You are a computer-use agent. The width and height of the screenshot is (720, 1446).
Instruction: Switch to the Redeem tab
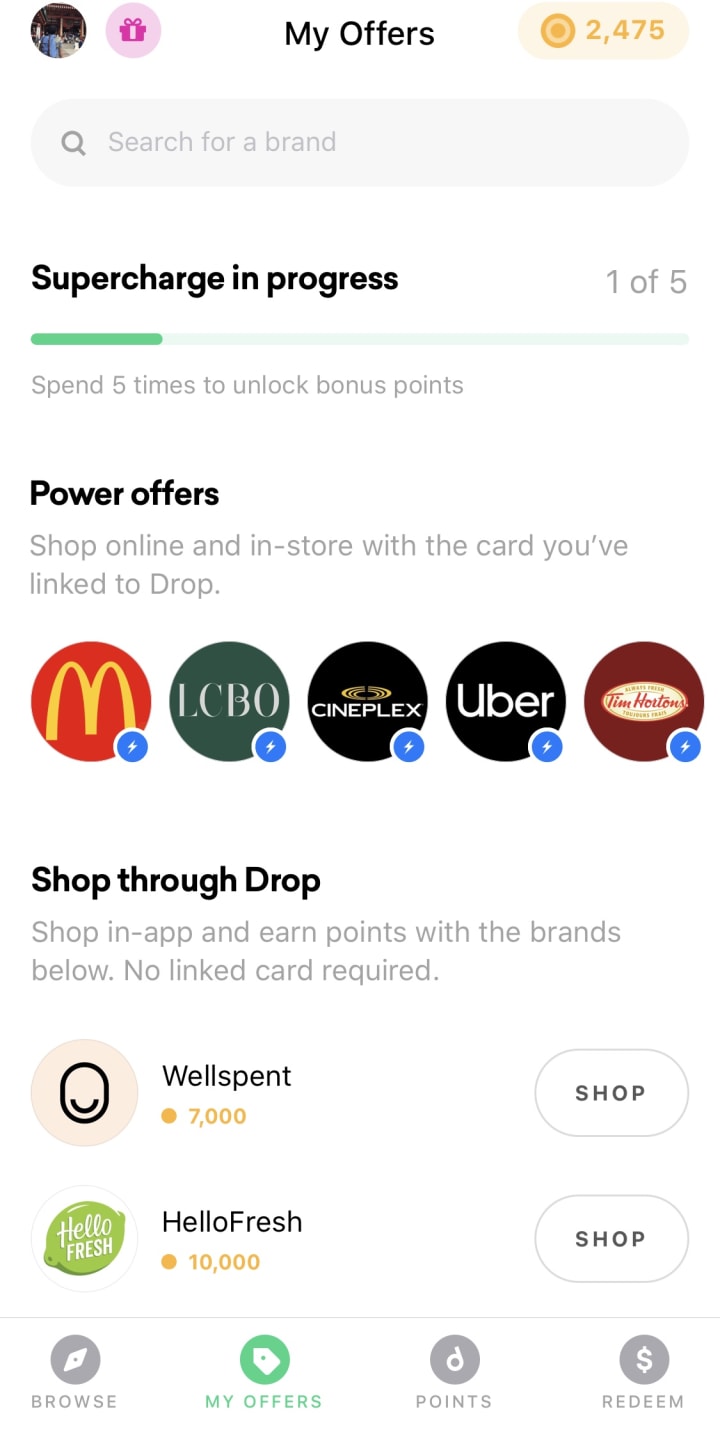click(643, 1375)
